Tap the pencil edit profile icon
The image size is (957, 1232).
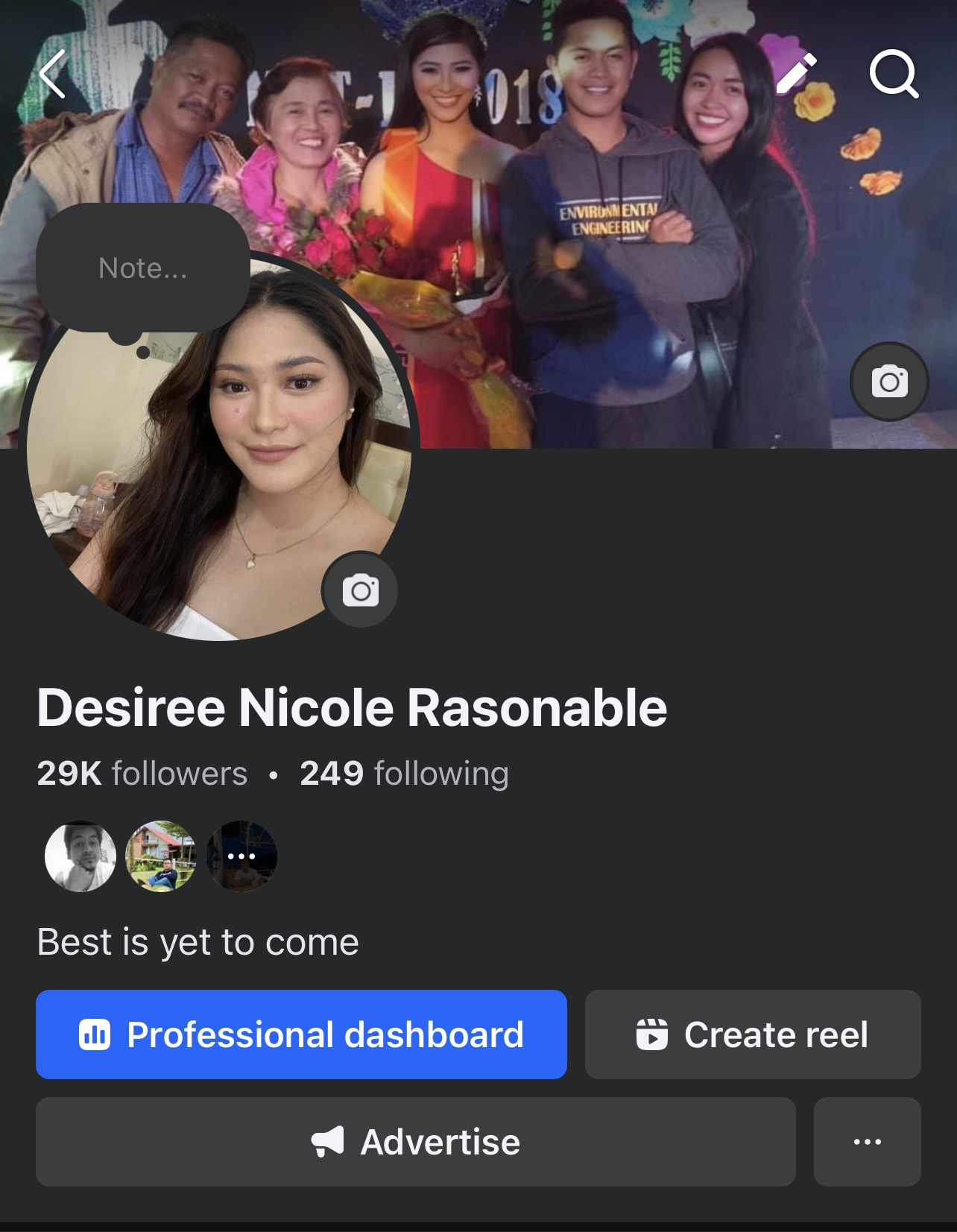pyautogui.click(x=796, y=74)
